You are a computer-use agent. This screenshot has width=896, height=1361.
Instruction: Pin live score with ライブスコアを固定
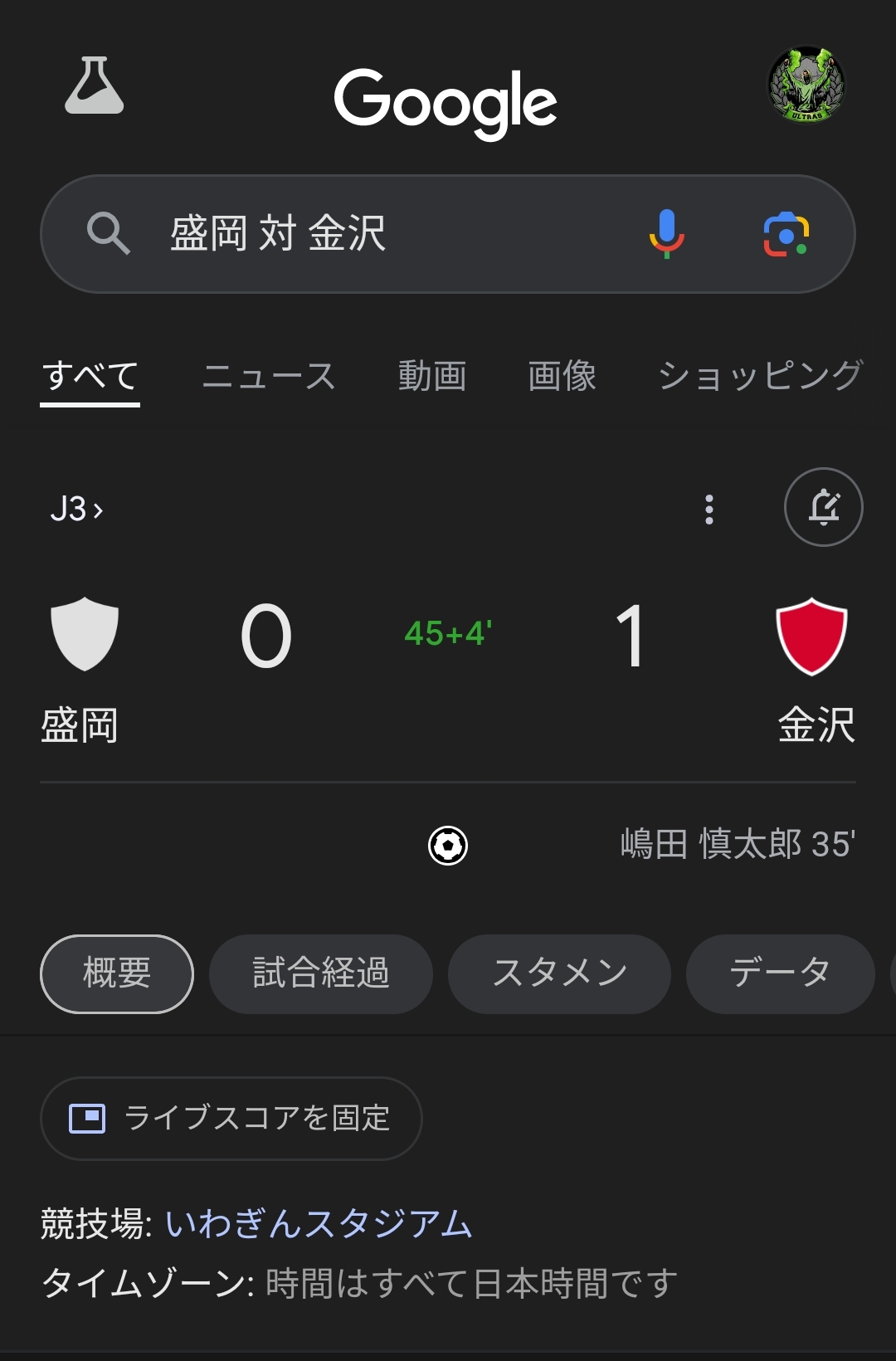tap(231, 1118)
